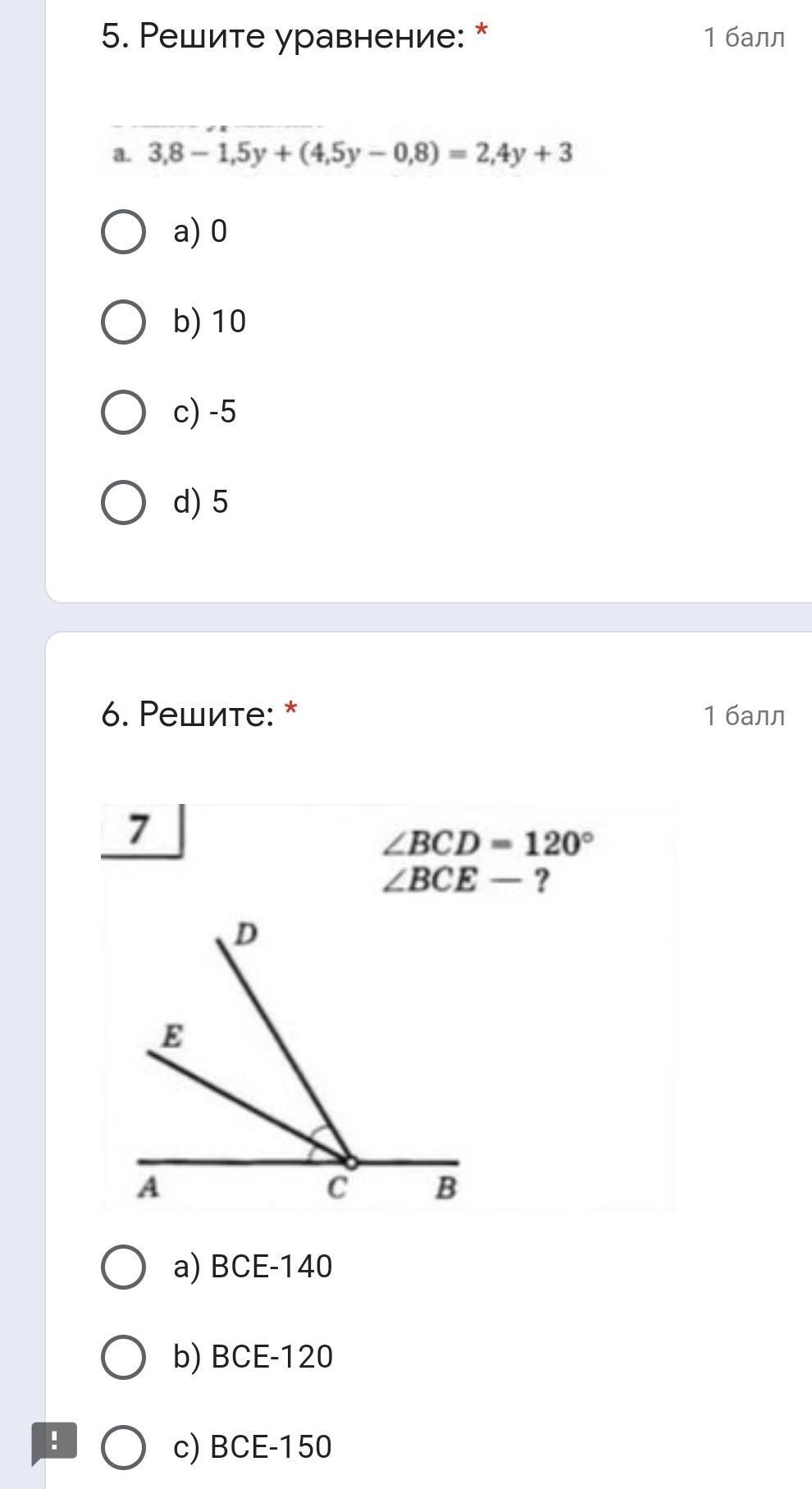Screen dimensions: 812x1489
Task: Mark d) 5 as the equation answer
Action: [x=123, y=502]
